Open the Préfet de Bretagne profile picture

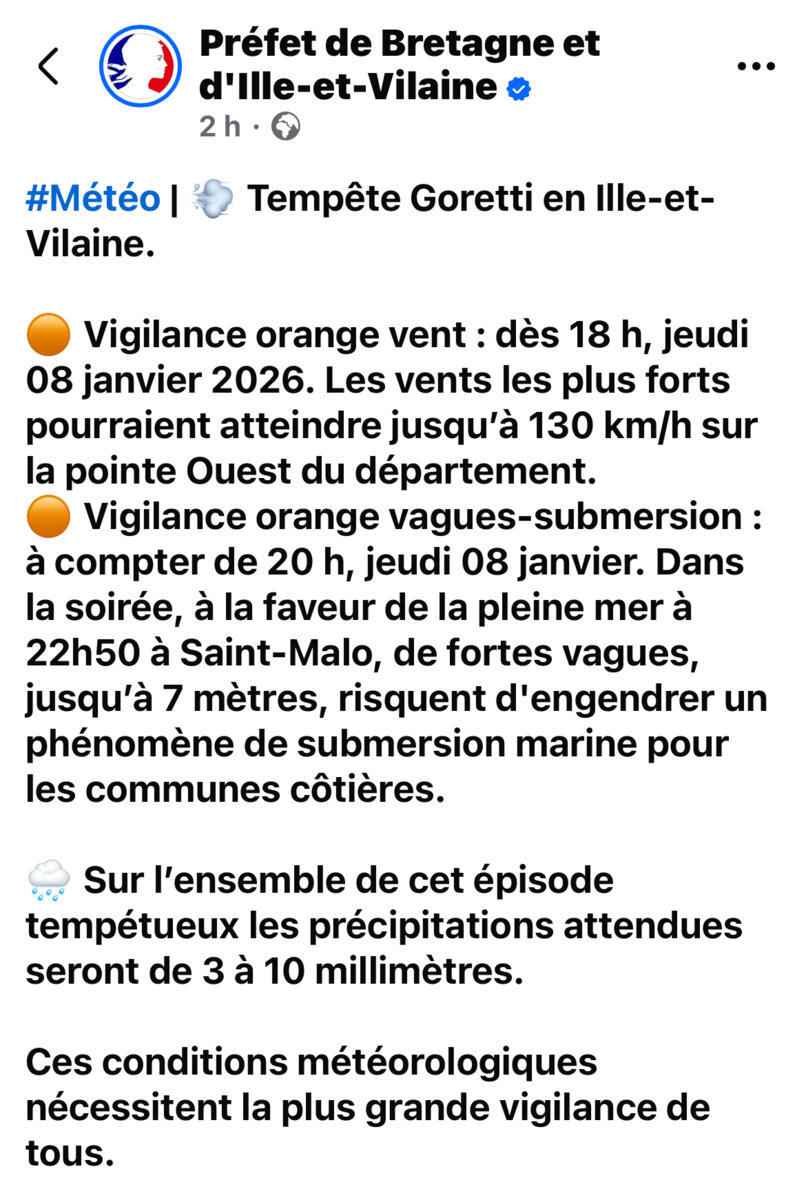[140, 66]
